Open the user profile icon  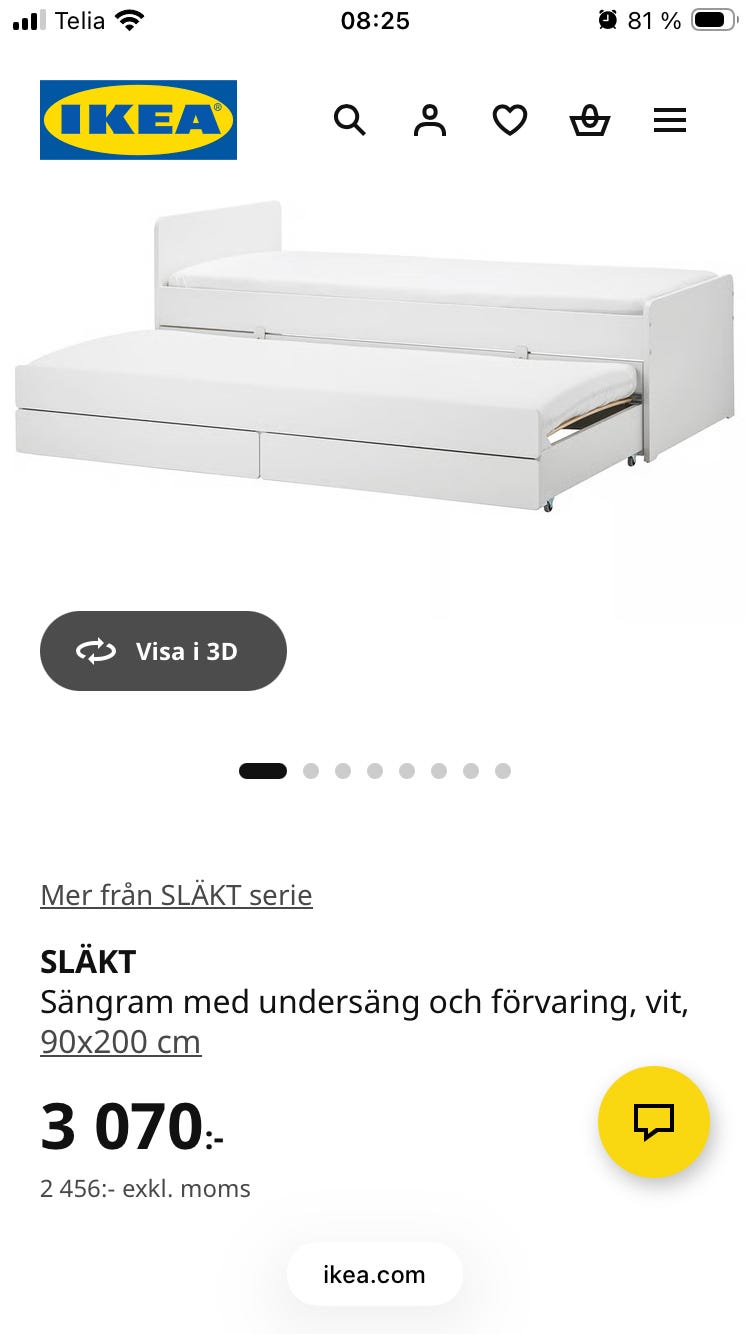(x=428, y=120)
